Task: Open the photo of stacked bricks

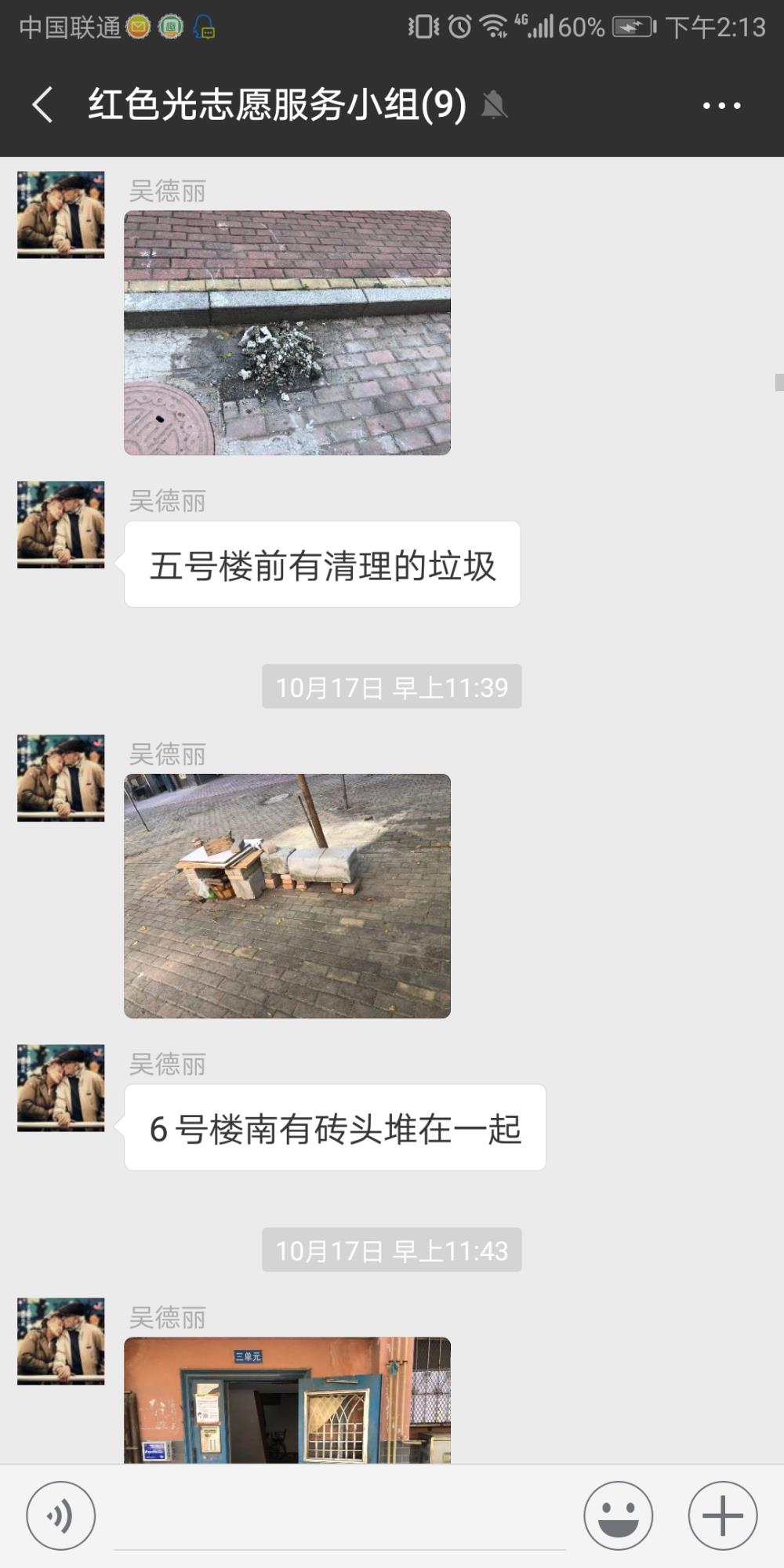Action: coord(287,896)
